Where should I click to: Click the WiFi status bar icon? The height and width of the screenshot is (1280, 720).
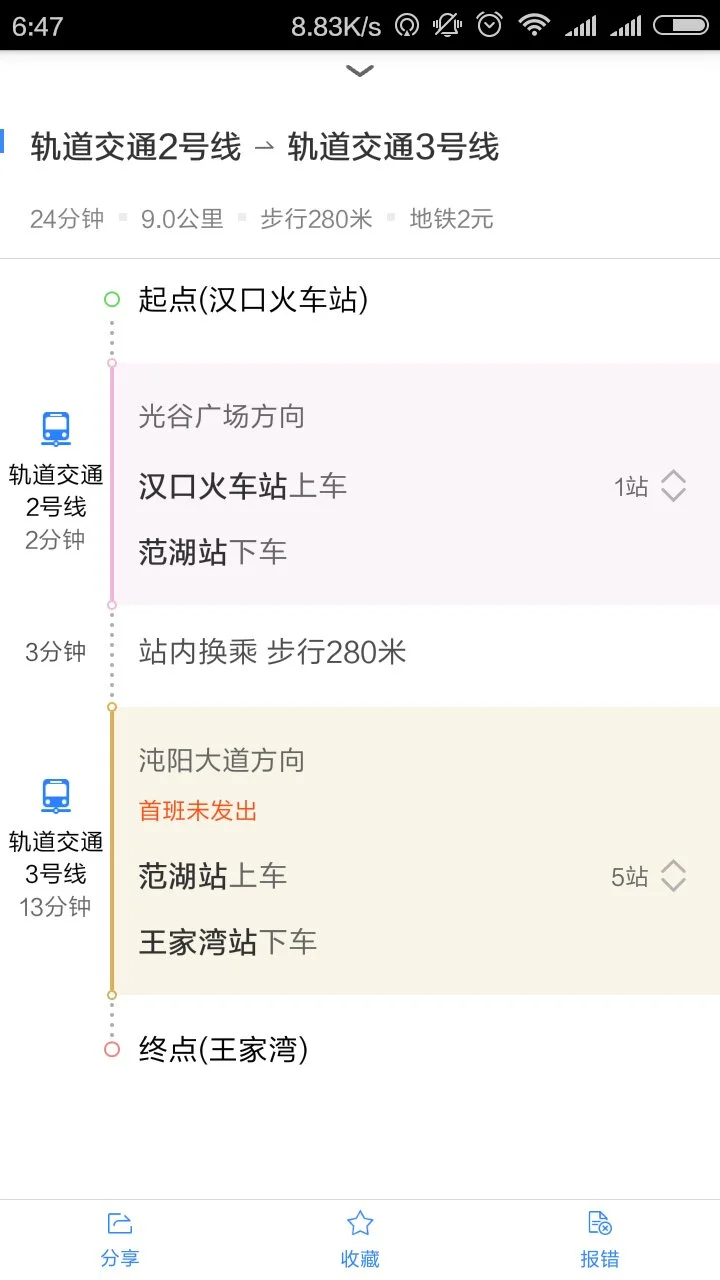(x=536, y=25)
